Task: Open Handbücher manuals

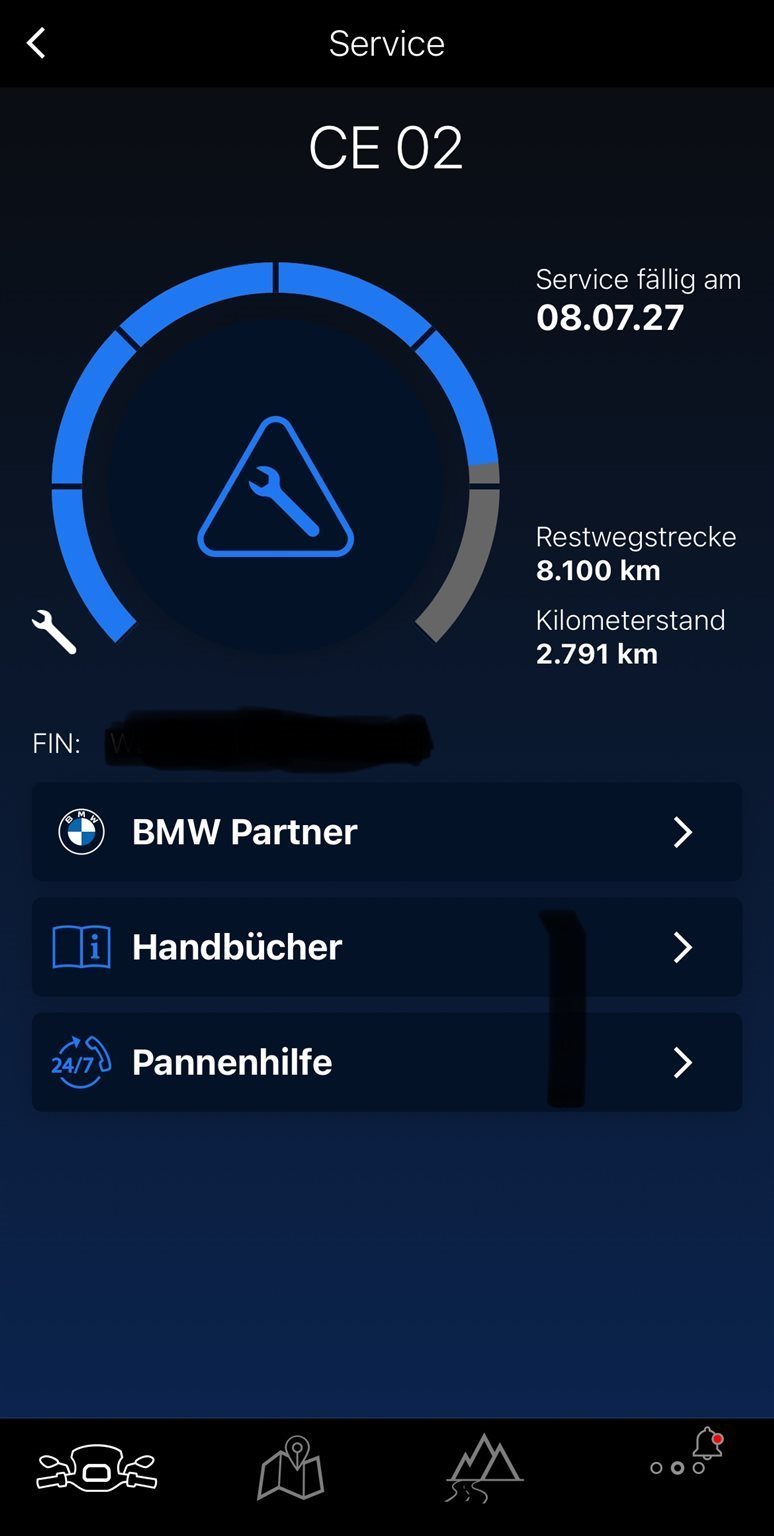Action: (386, 947)
